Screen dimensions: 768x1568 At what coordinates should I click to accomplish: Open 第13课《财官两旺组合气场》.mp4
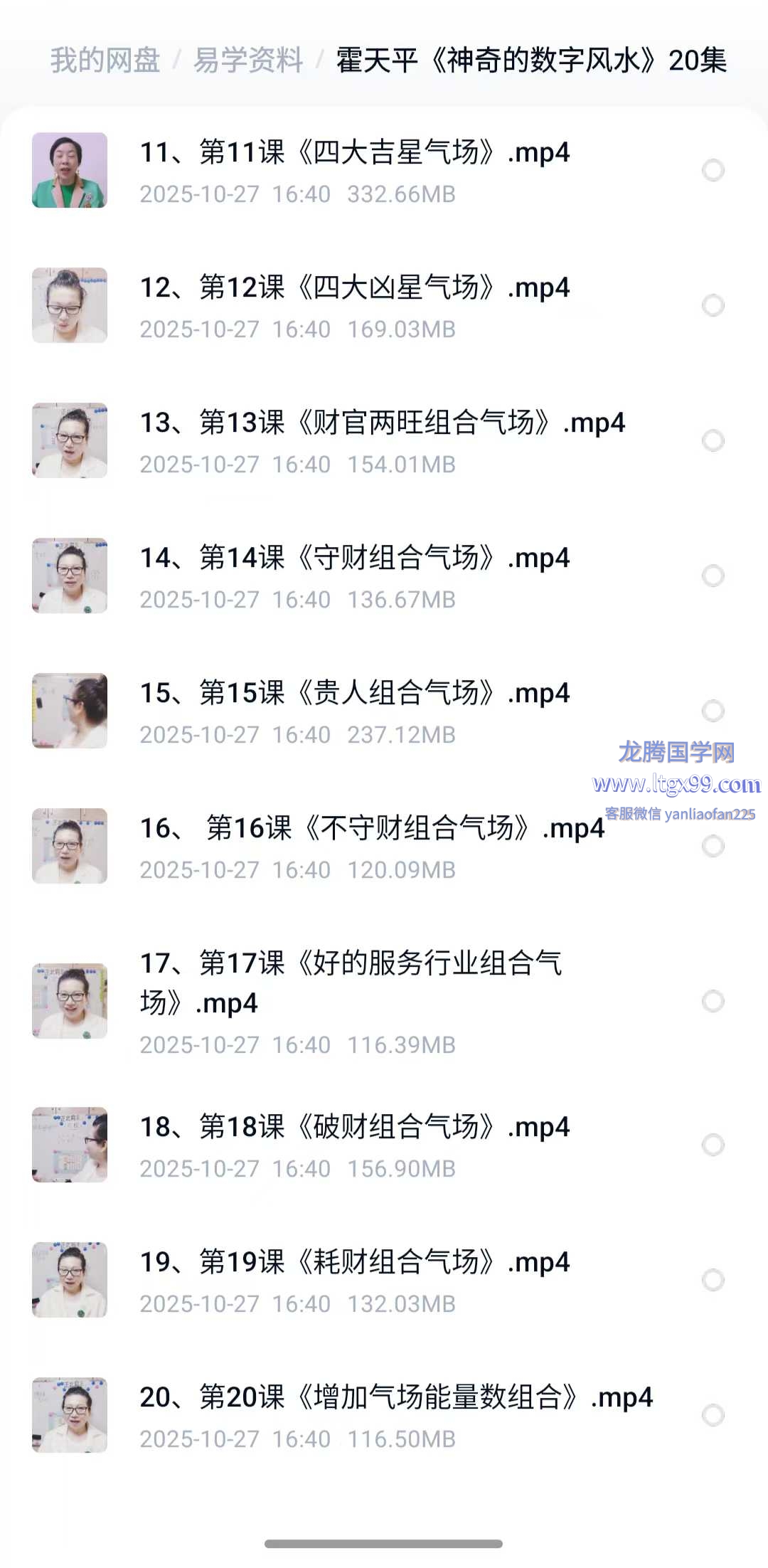pos(382,423)
